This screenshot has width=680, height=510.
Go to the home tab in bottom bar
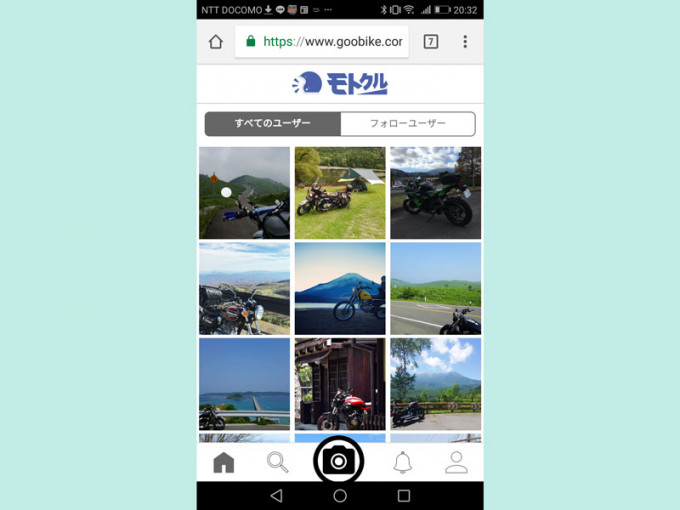[224, 462]
